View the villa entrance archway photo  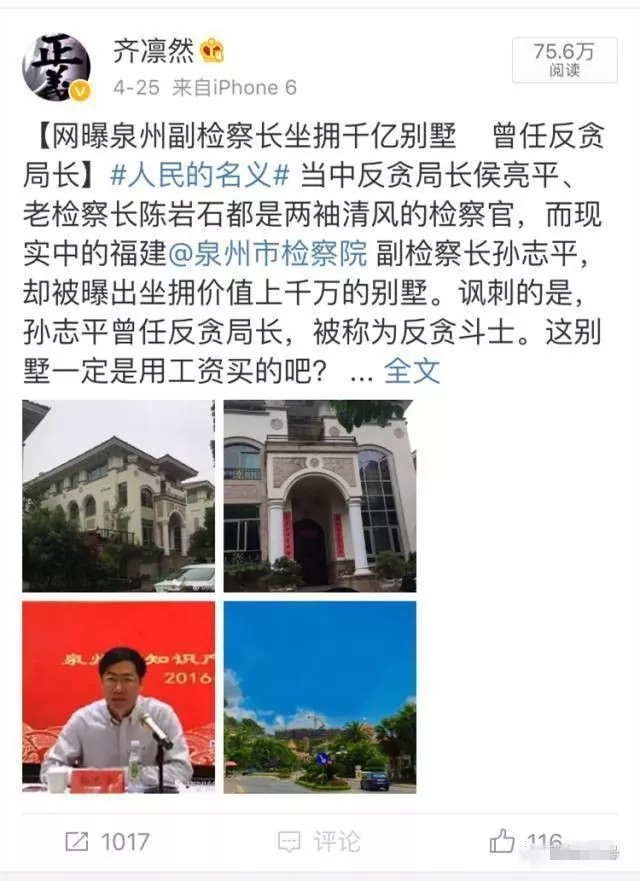(x=319, y=496)
